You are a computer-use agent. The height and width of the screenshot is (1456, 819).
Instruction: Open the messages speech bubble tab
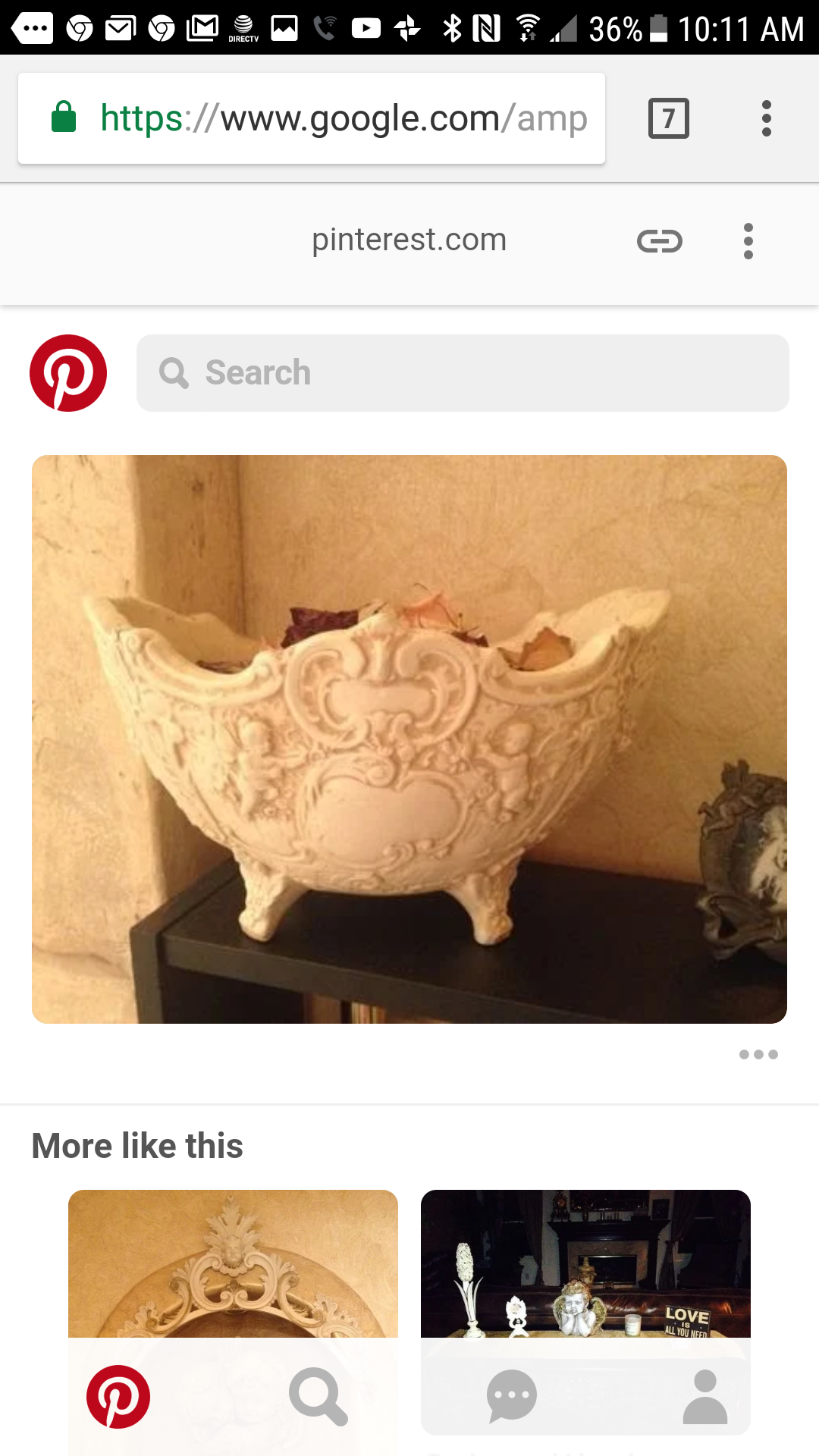(512, 1396)
